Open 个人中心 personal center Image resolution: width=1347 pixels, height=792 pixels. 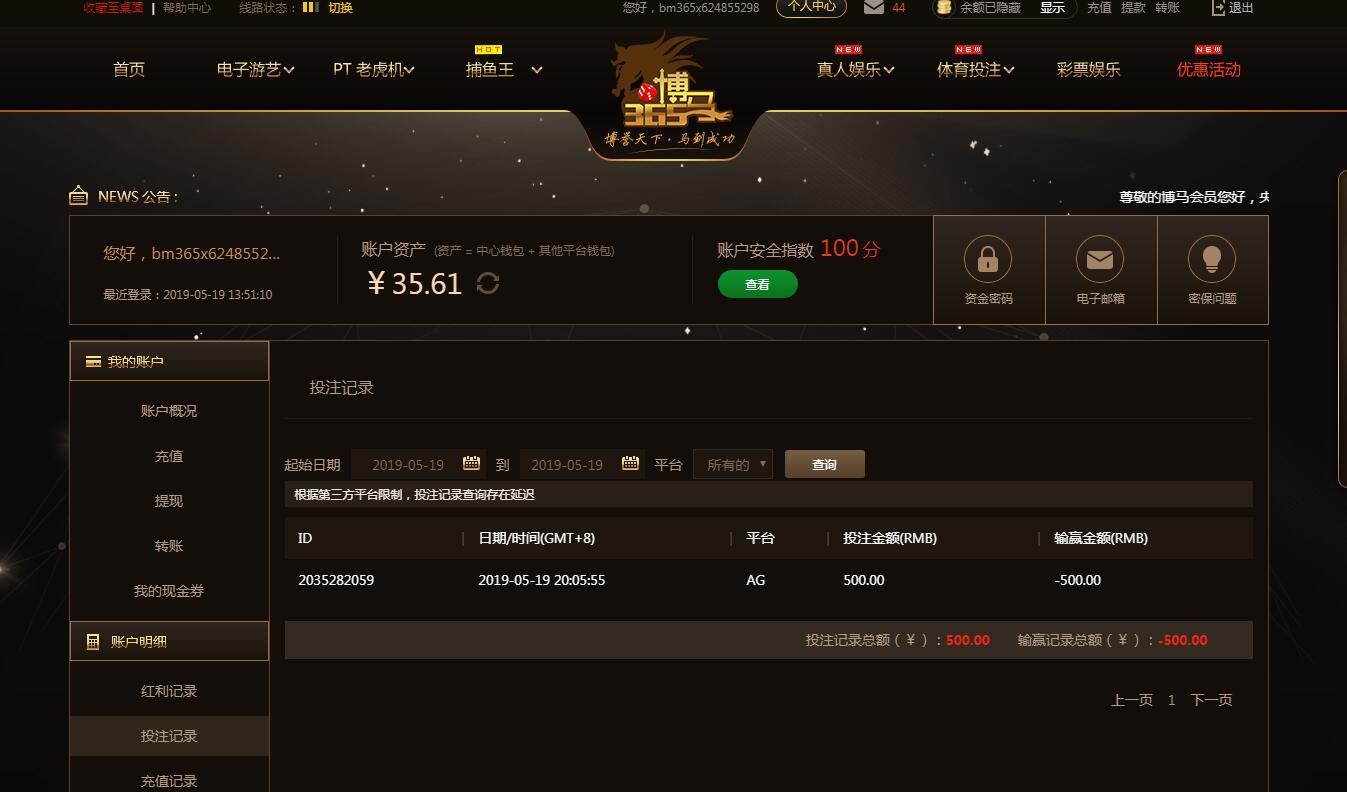(x=811, y=7)
